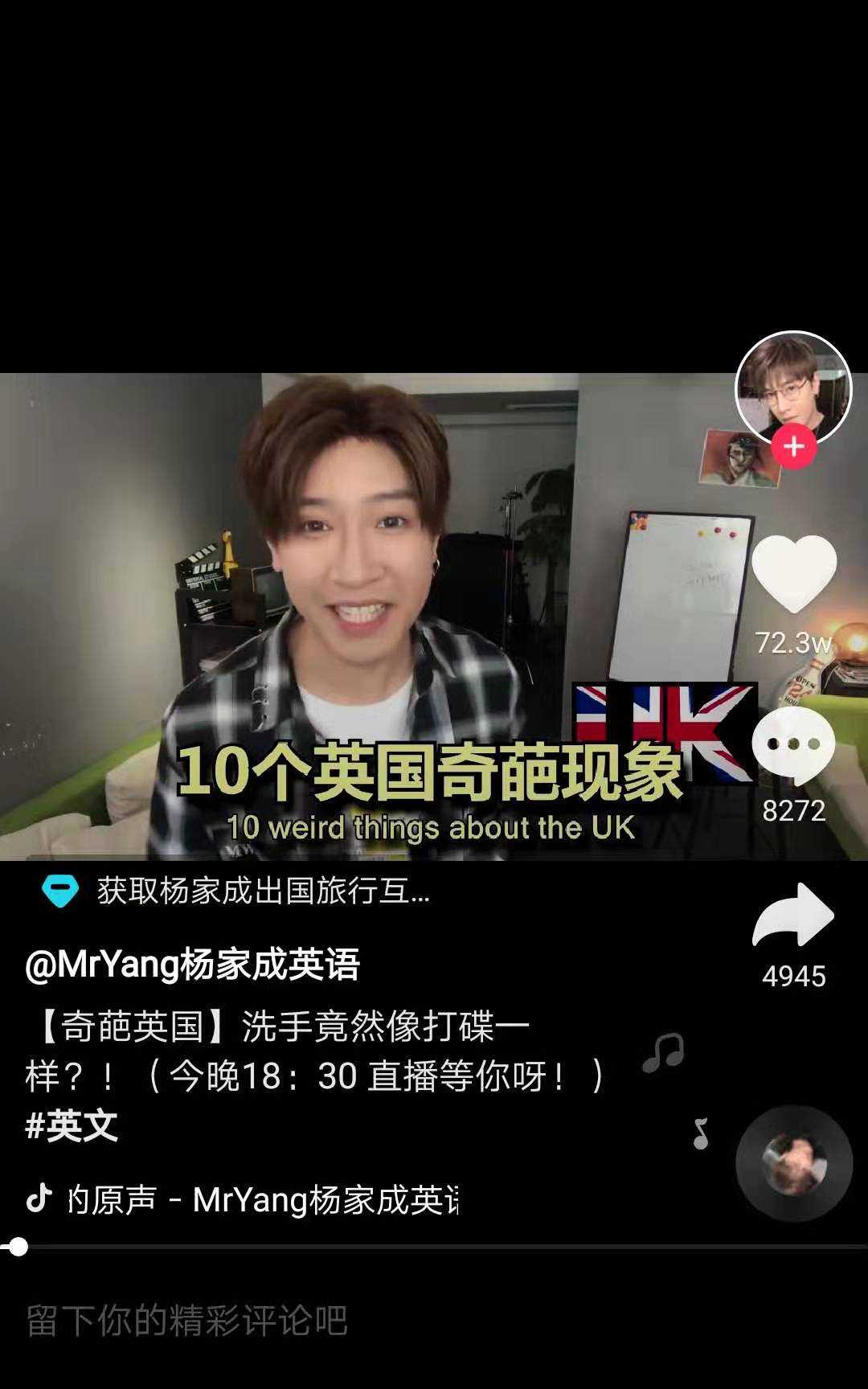The image size is (868, 1389).
Task: Follow the creator with the red plus button
Action: (x=794, y=447)
